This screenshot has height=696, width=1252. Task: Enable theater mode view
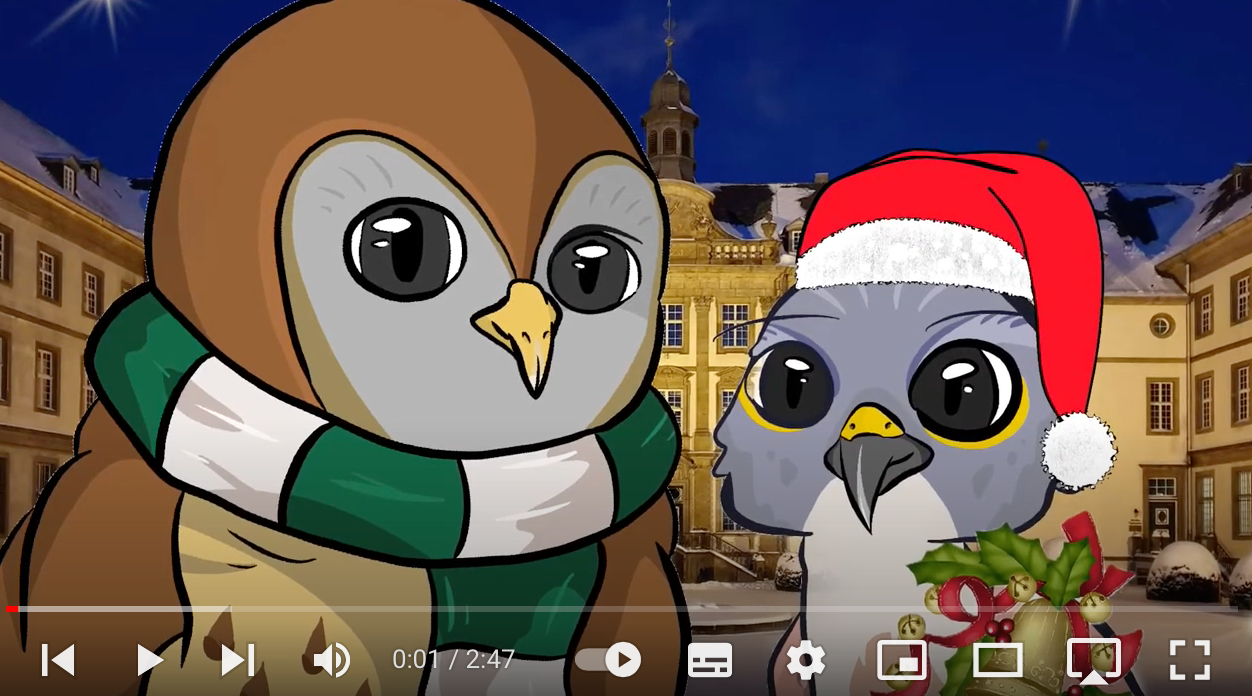coord(997,660)
